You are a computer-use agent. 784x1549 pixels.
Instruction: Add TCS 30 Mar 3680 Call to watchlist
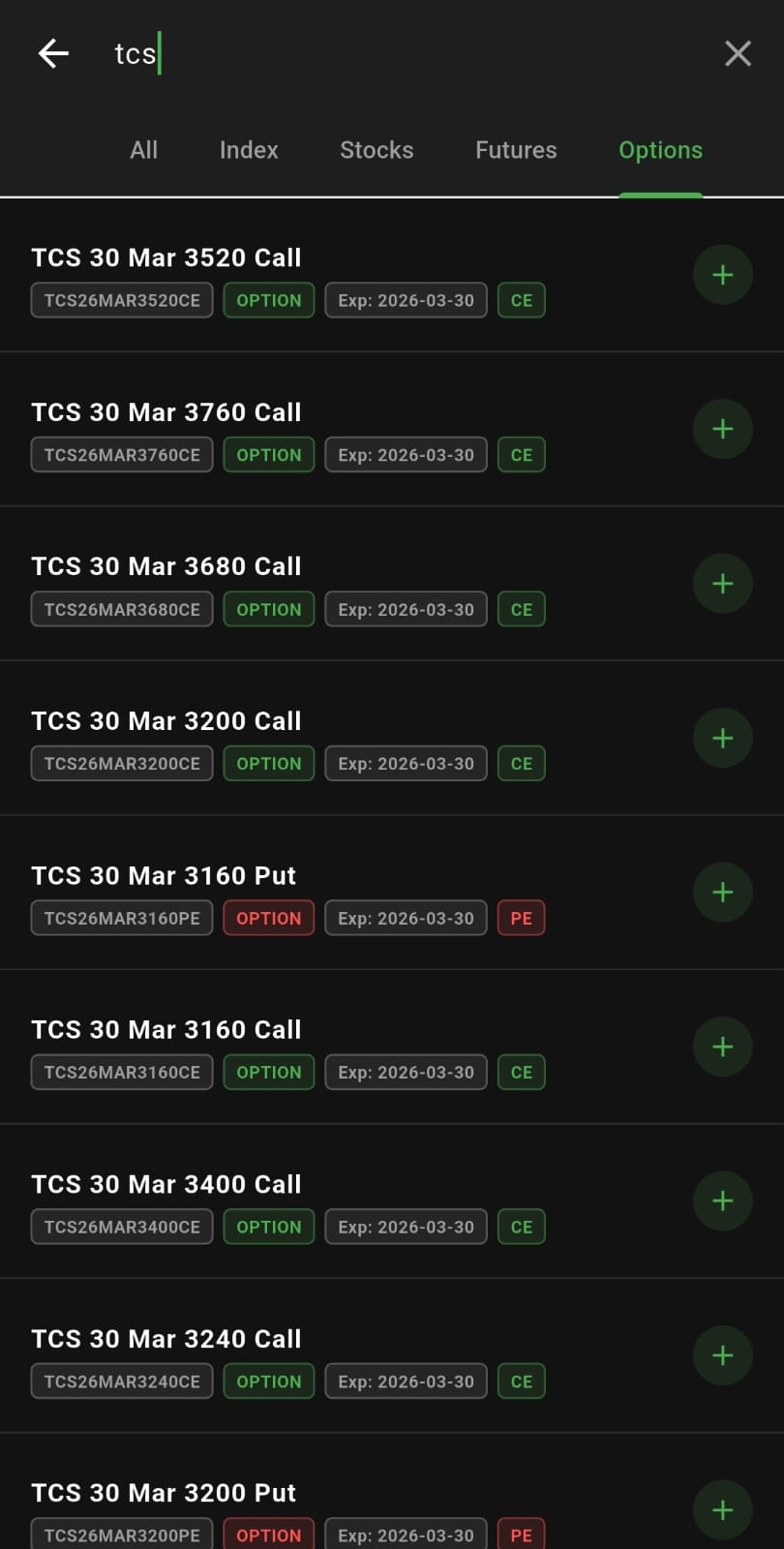click(722, 583)
